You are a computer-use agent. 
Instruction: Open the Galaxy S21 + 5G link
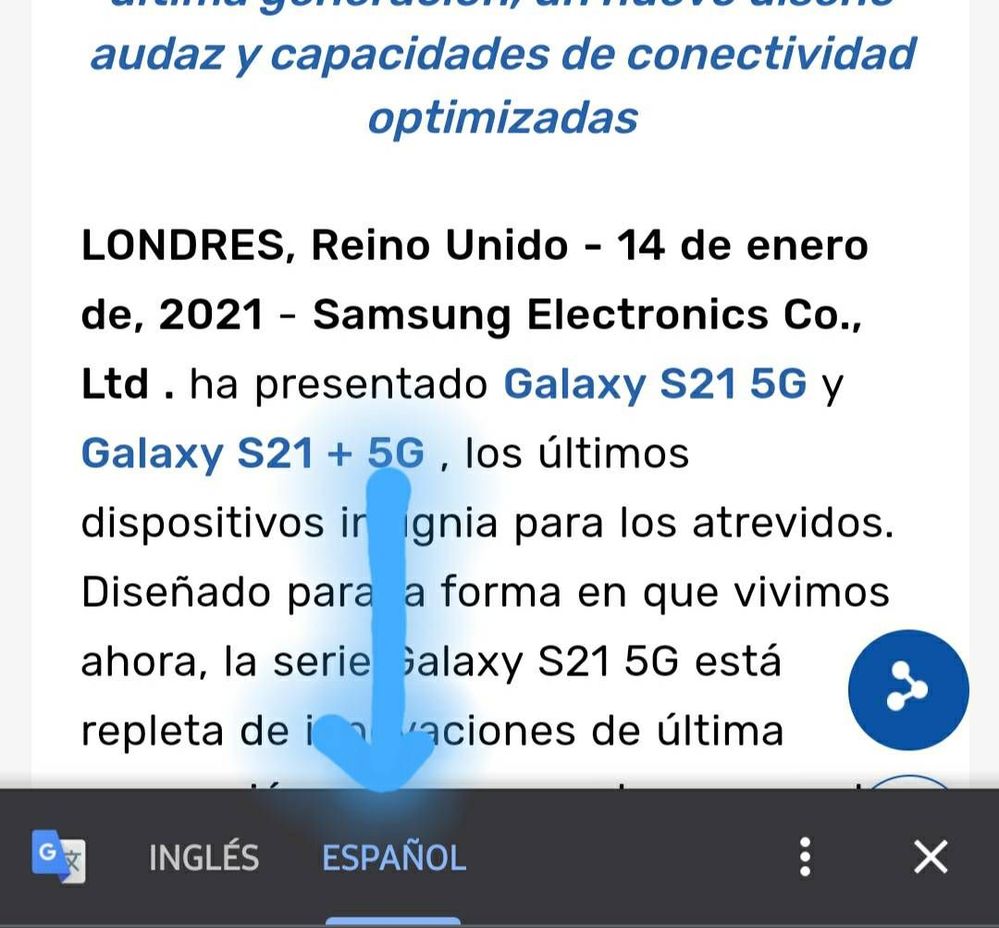tap(252, 453)
